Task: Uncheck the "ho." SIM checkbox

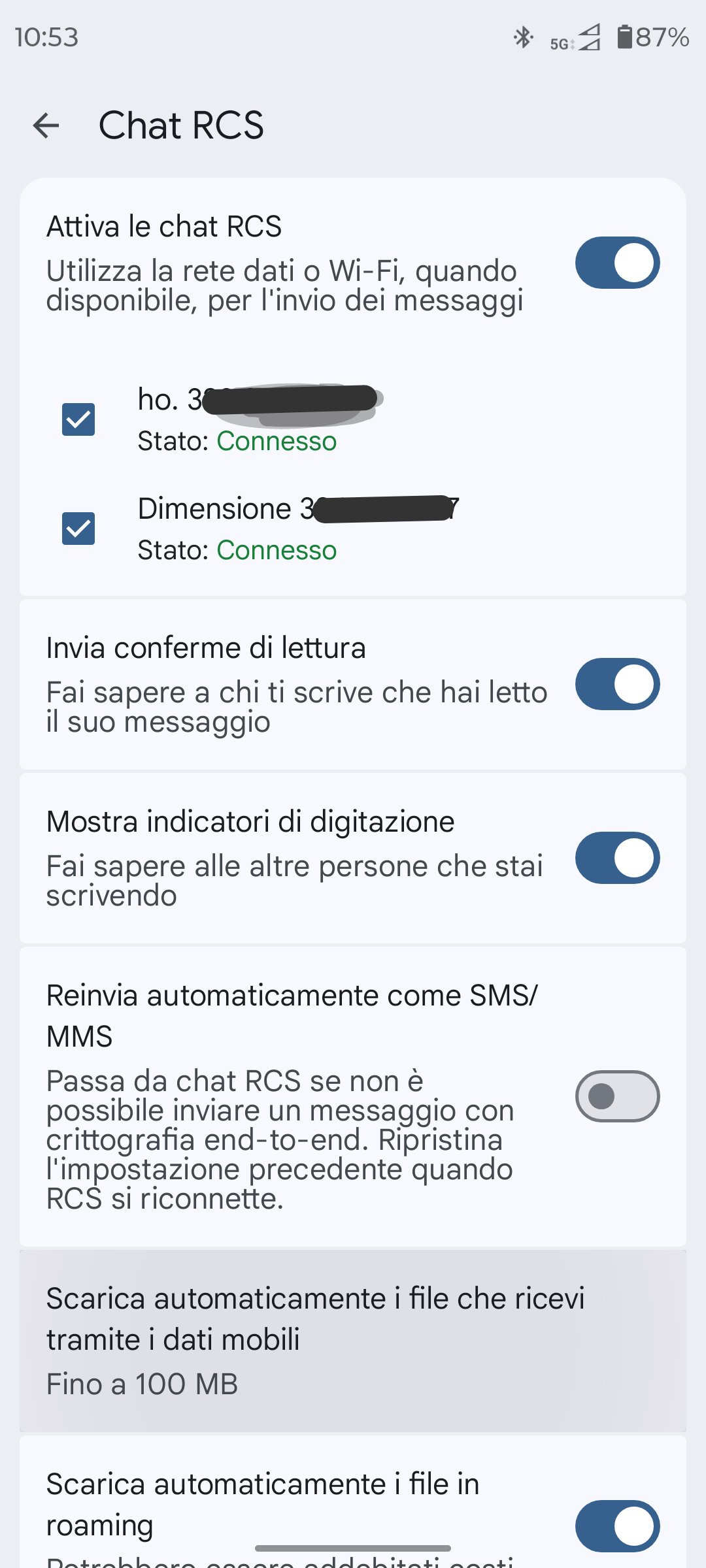Action: click(x=78, y=420)
